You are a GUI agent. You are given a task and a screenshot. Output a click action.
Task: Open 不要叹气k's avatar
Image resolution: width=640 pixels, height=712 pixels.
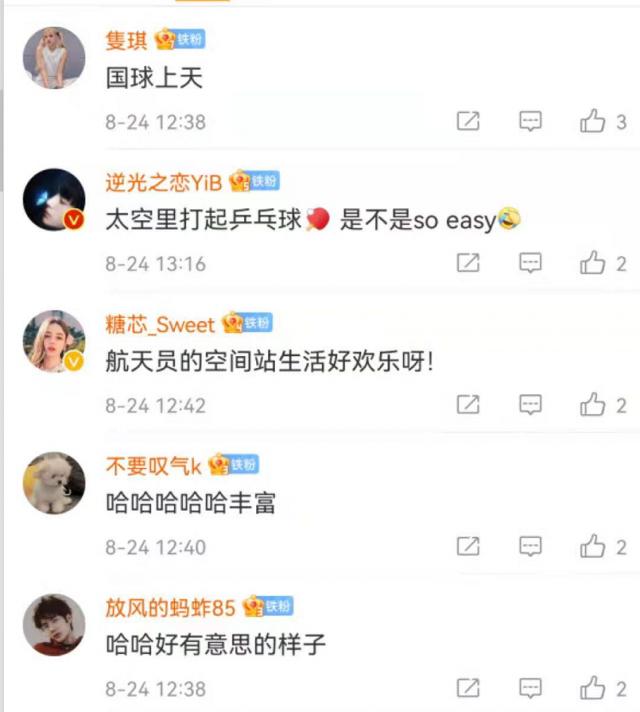point(53,483)
